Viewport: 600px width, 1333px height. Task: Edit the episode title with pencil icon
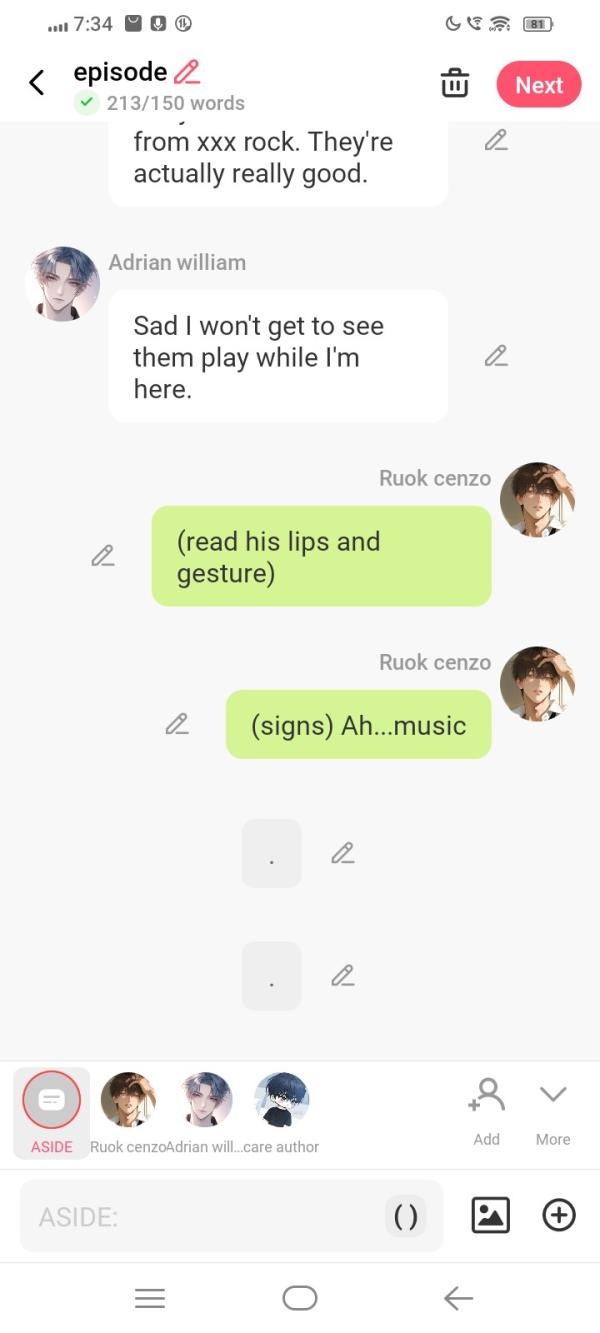(187, 72)
